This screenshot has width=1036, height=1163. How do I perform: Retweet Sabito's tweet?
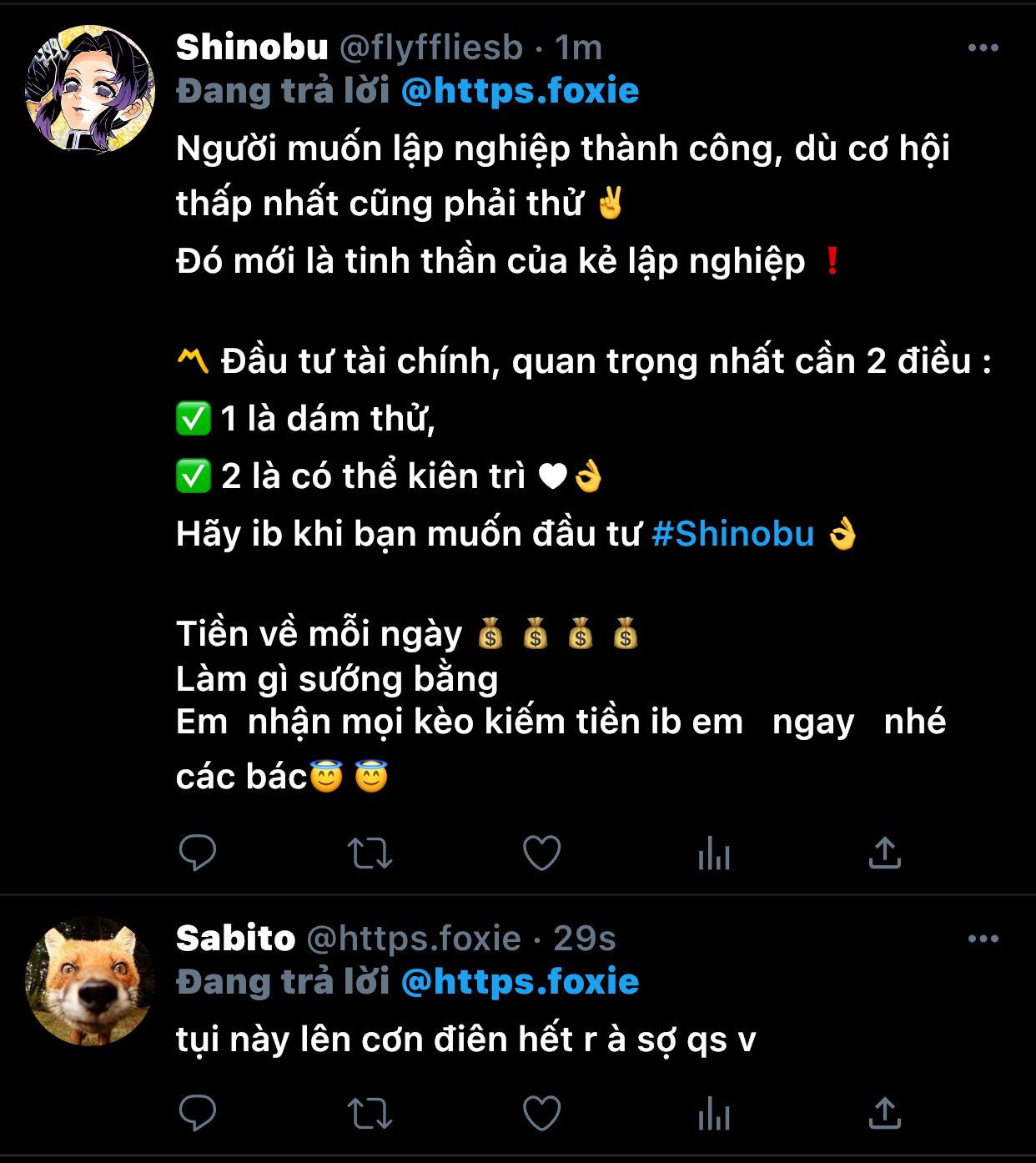(x=370, y=1113)
